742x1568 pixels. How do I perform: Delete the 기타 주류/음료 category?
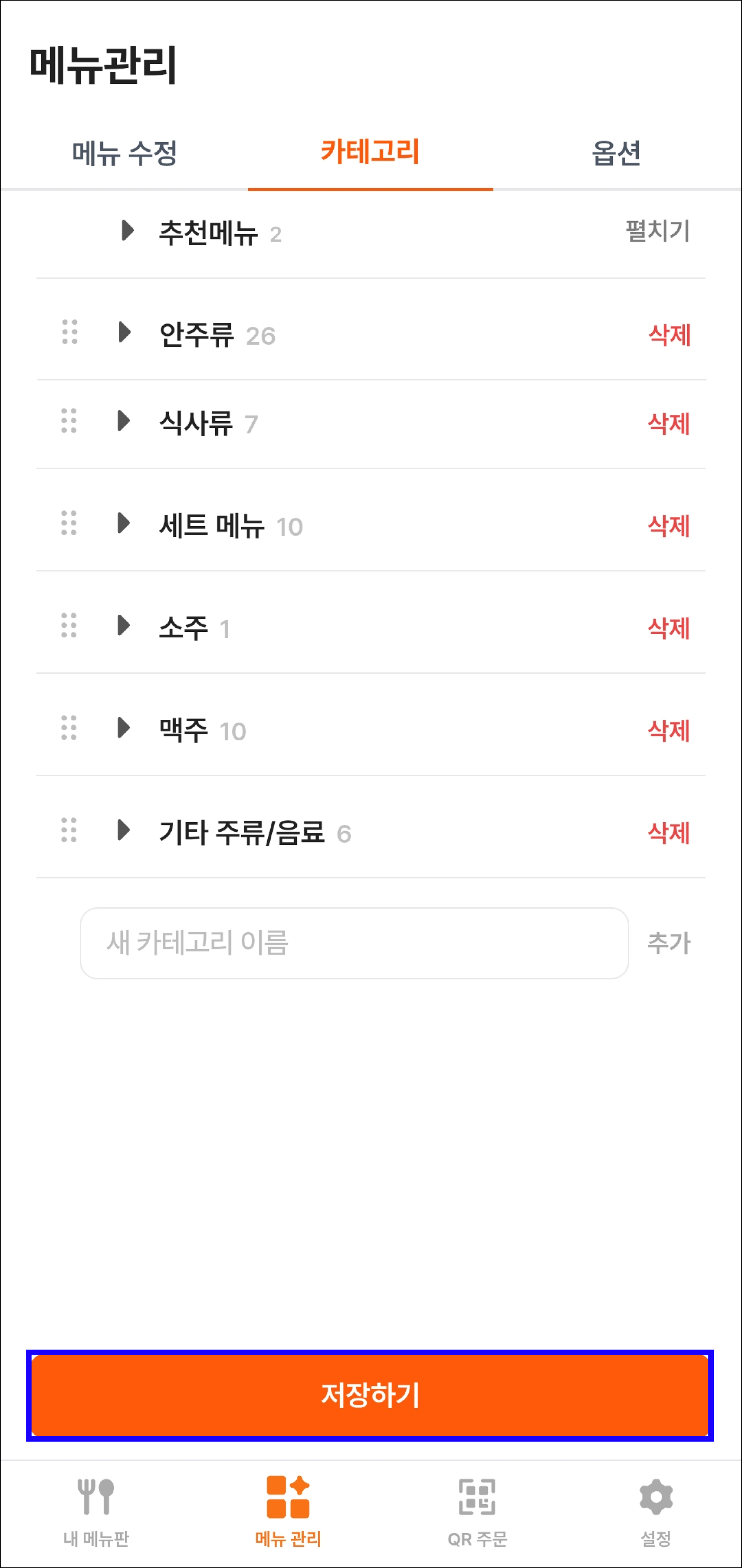pyautogui.click(x=668, y=832)
